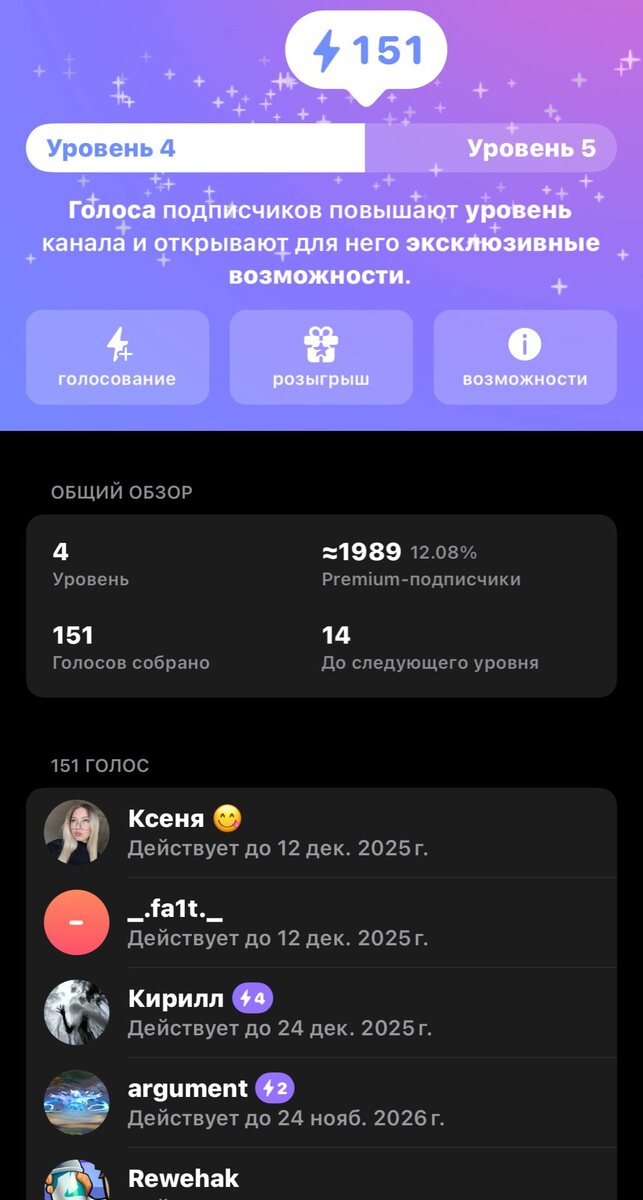
Task: View channel возможности info
Action: (524, 357)
